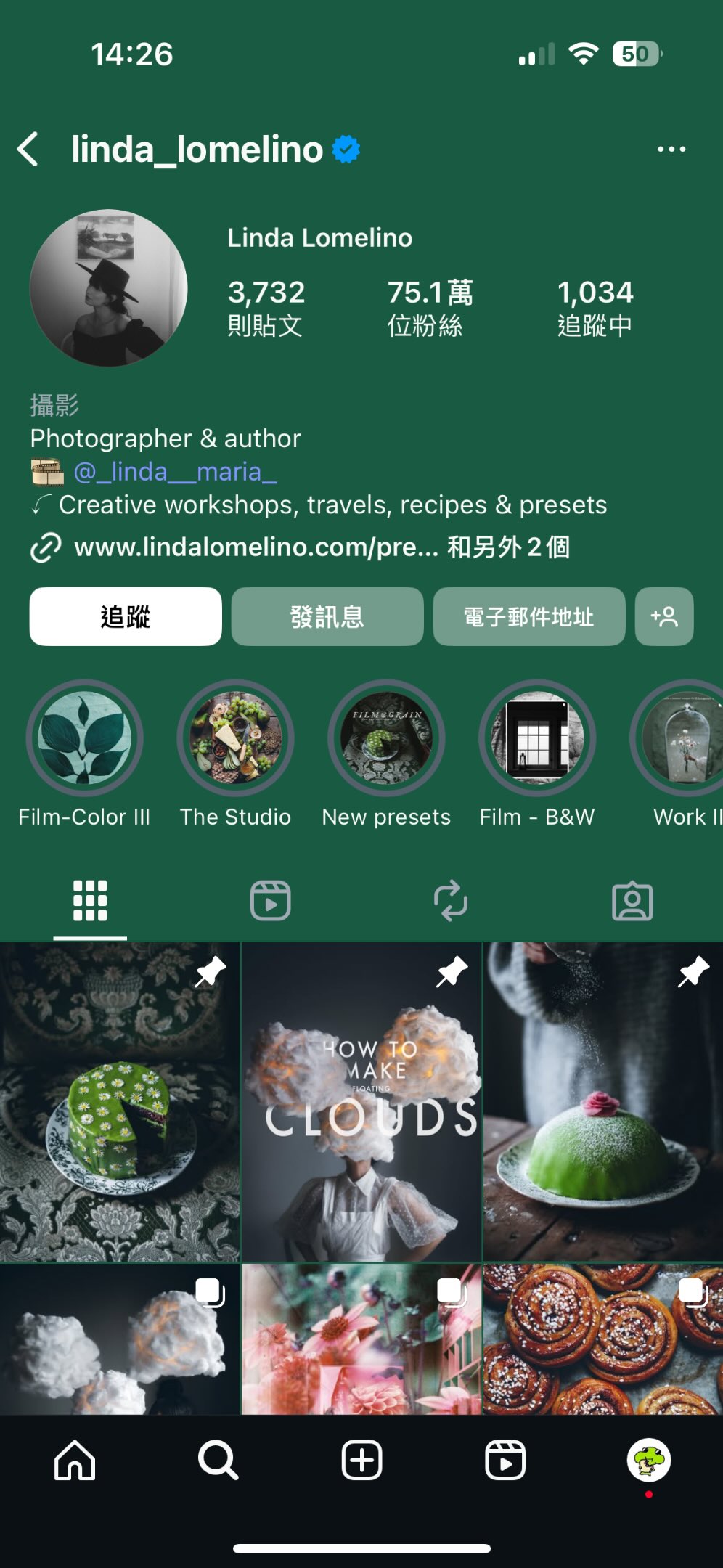Open the pinned green daisy cake post
The height and width of the screenshot is (1568, 723).
point(120,1101)
